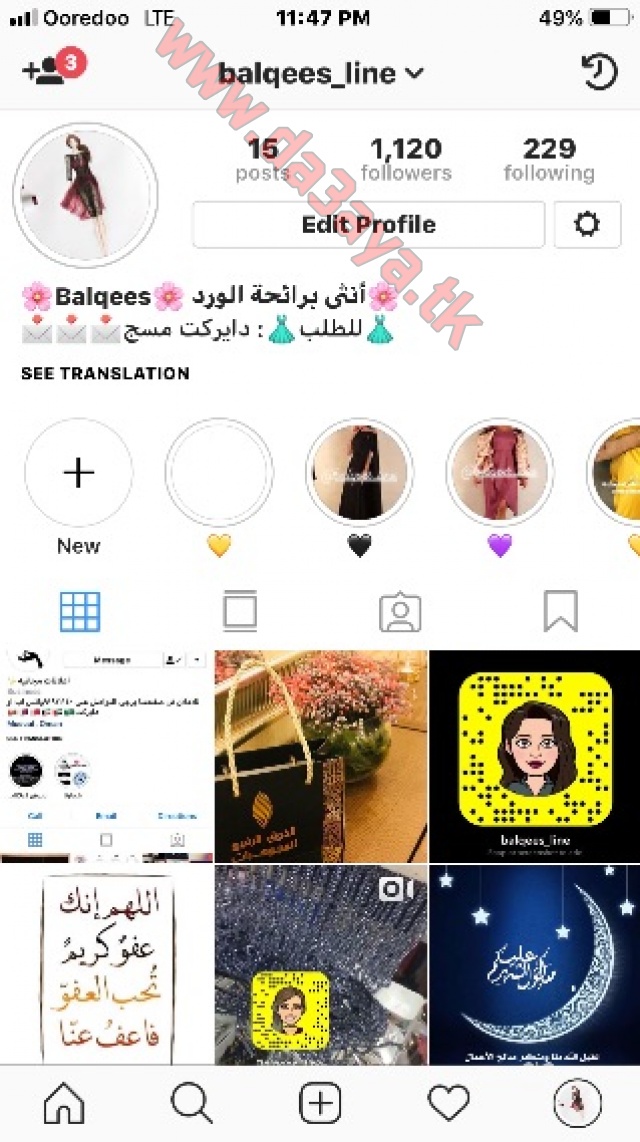Viewport: 640px width, 1142px height.
Task: Open the archive clock icon
Action: click(x=599, y=71)
